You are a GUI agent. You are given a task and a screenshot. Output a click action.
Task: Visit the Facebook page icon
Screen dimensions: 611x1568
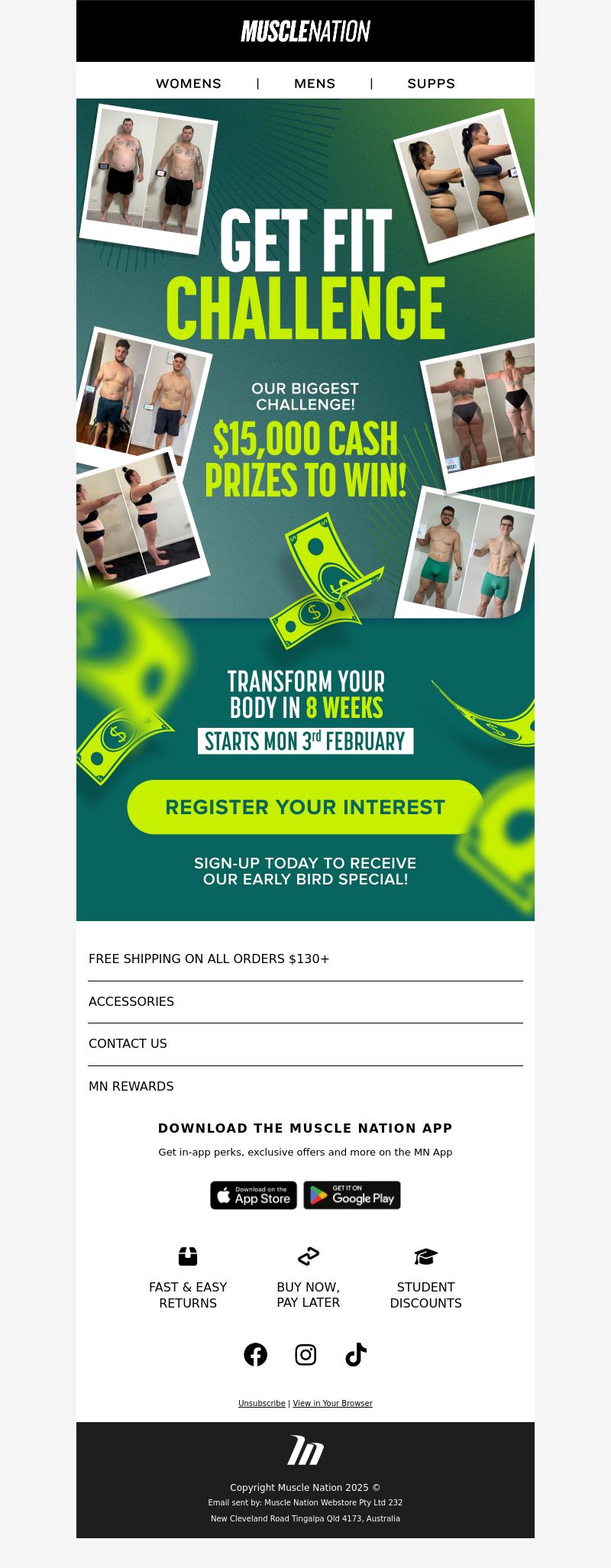(x=255, y=1354)
